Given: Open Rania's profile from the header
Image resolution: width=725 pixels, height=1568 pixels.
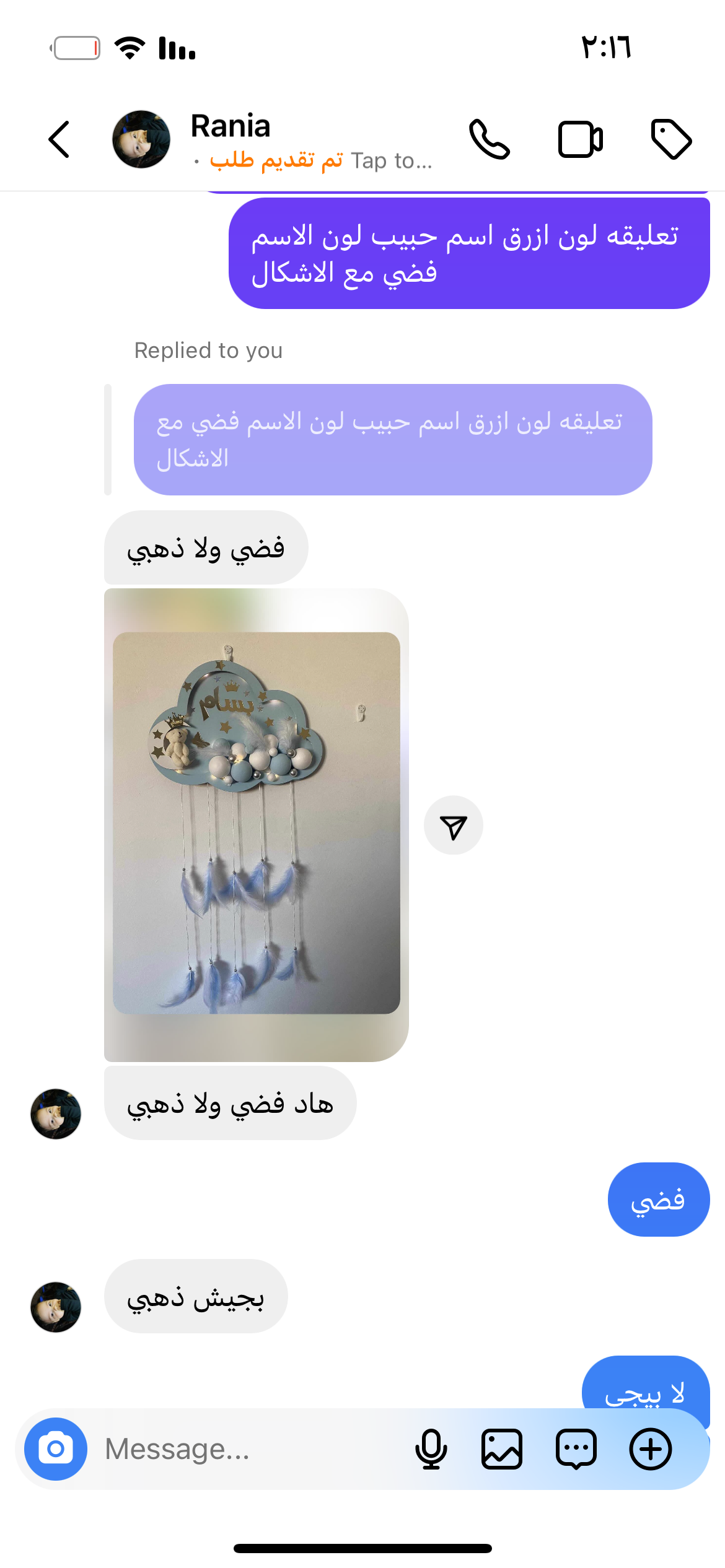Looking at the screenshot, I should pos(231,127).
